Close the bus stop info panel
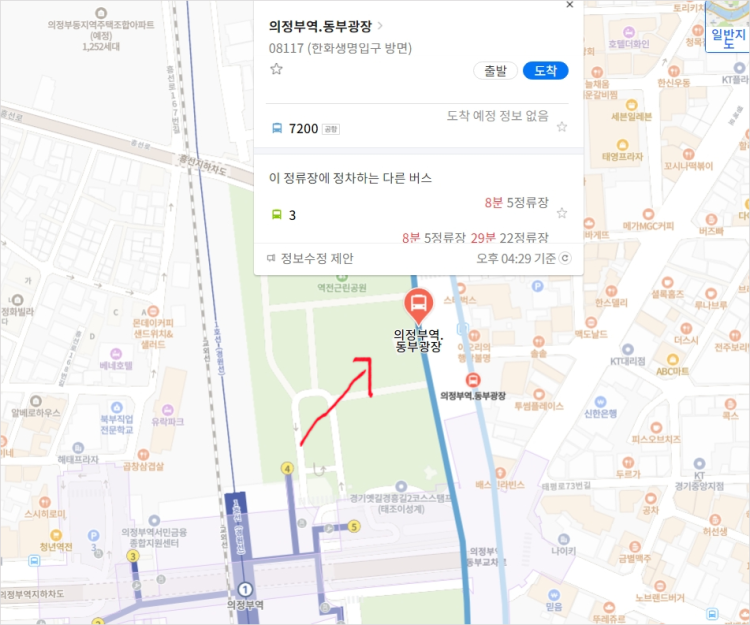 coord(570,5)
